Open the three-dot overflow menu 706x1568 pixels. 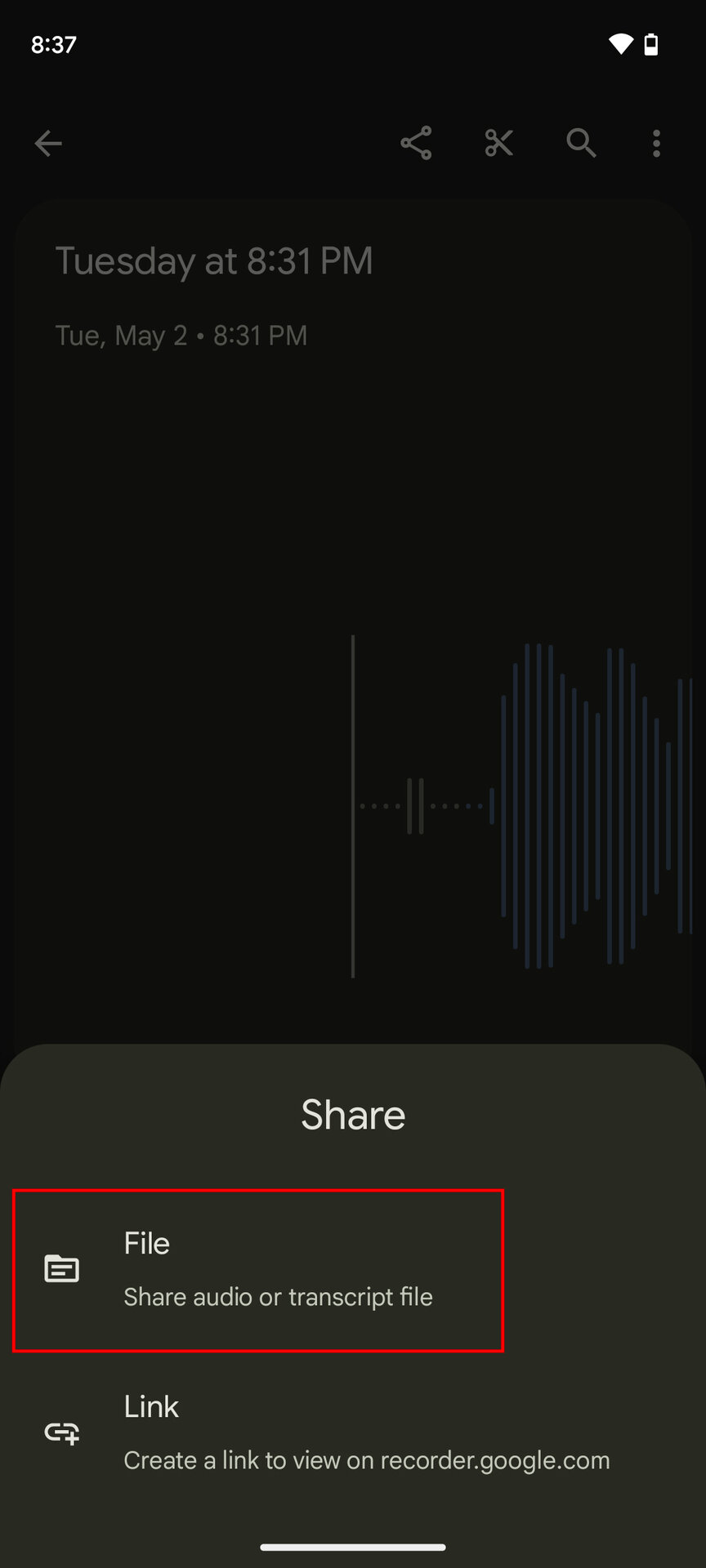pyautogui.click(x=656, y=144)
